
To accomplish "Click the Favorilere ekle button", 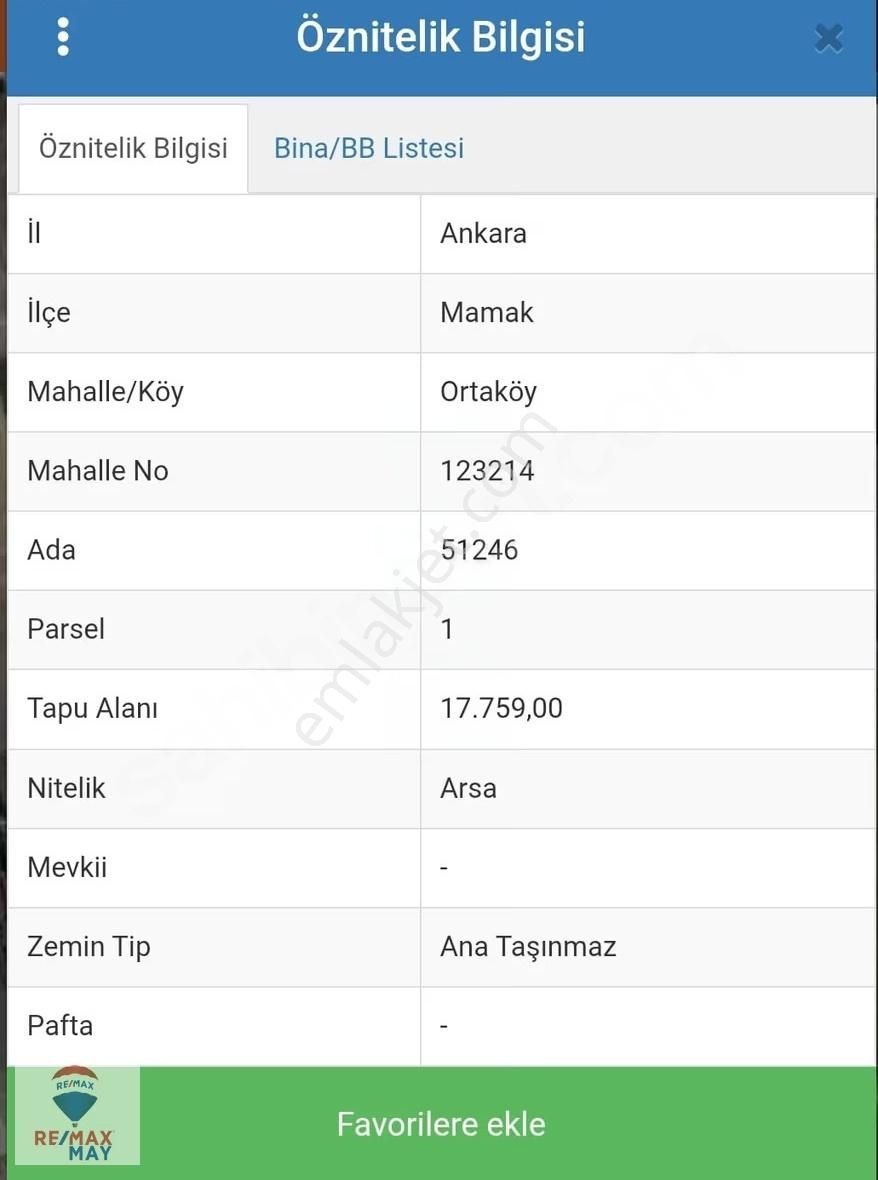I will (440, 1123).
